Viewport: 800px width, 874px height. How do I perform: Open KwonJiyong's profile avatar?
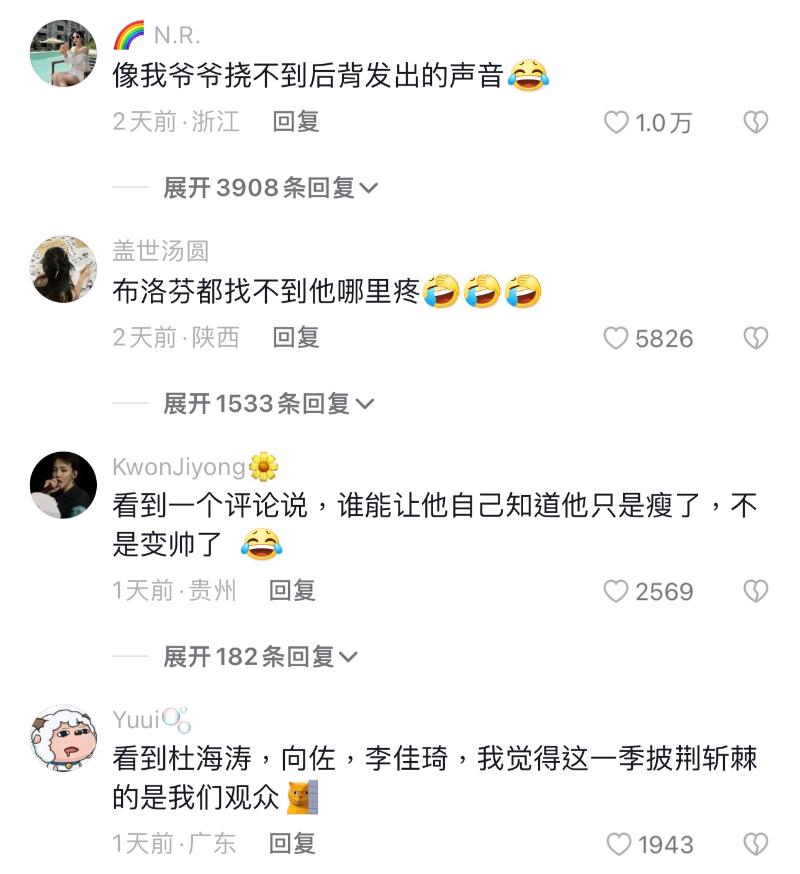pyautogui.click(x=64, y=484)
